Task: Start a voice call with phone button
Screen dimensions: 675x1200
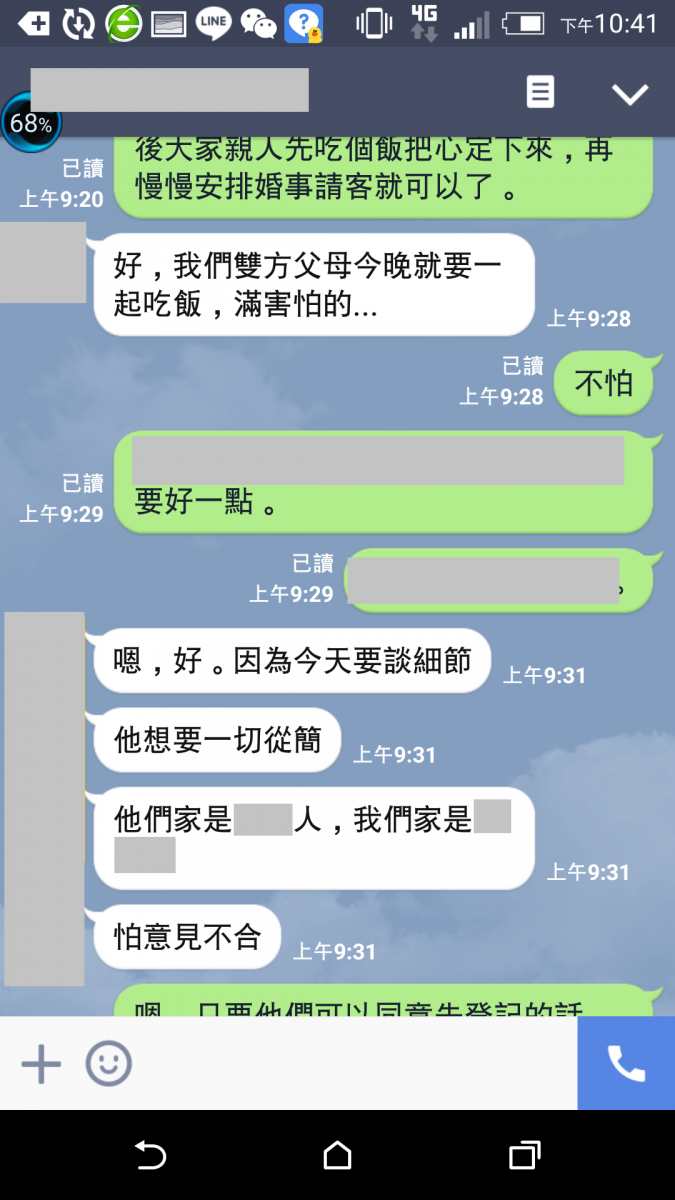Action: coord(626,1064)
